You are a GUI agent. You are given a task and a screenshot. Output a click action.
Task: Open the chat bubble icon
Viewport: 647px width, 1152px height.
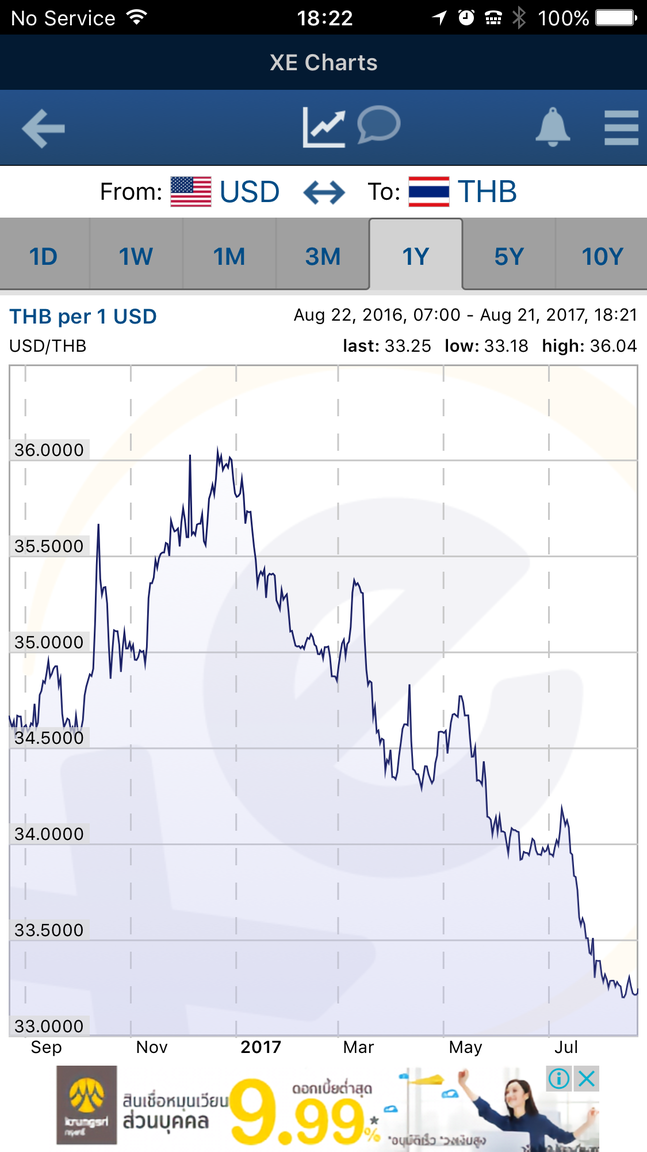[x=379, y=125]
